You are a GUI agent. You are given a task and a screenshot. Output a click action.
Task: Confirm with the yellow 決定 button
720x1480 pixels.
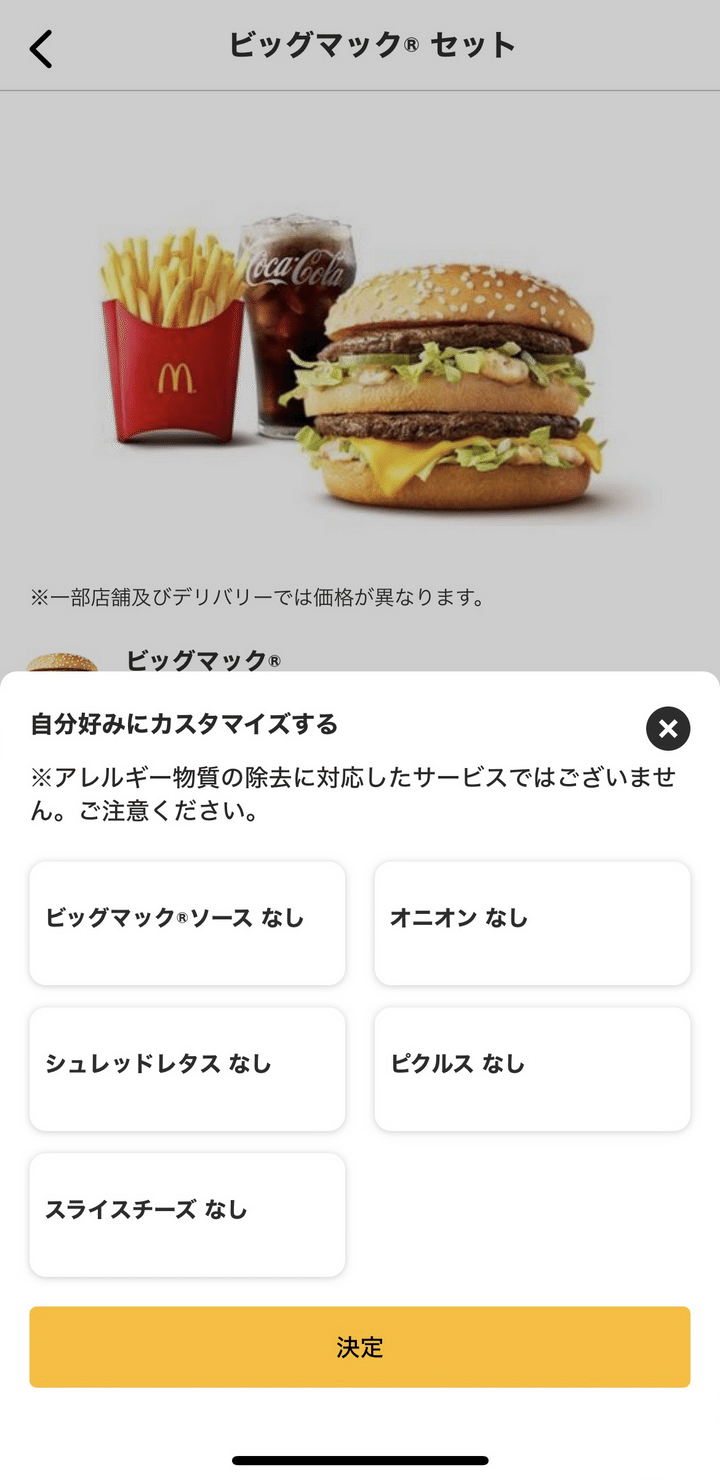tap(360, 1346)
